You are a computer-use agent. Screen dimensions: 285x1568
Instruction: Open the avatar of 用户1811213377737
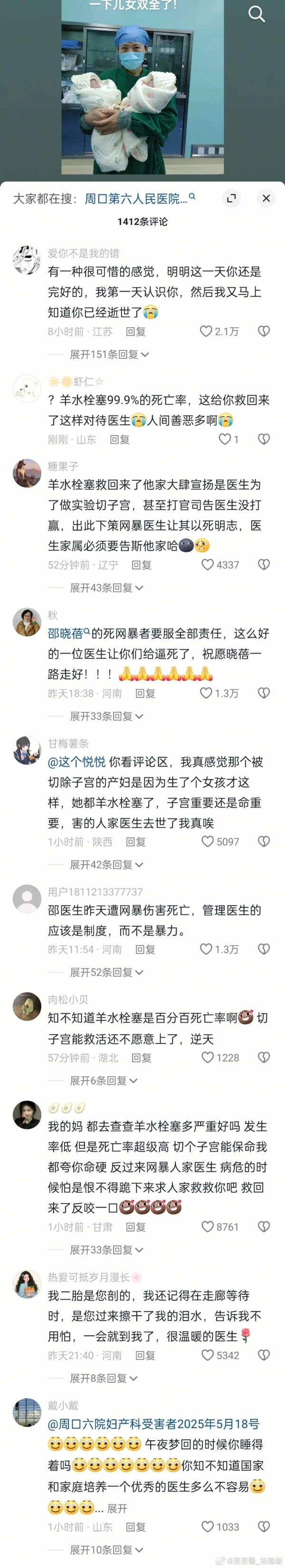point(27,899)
